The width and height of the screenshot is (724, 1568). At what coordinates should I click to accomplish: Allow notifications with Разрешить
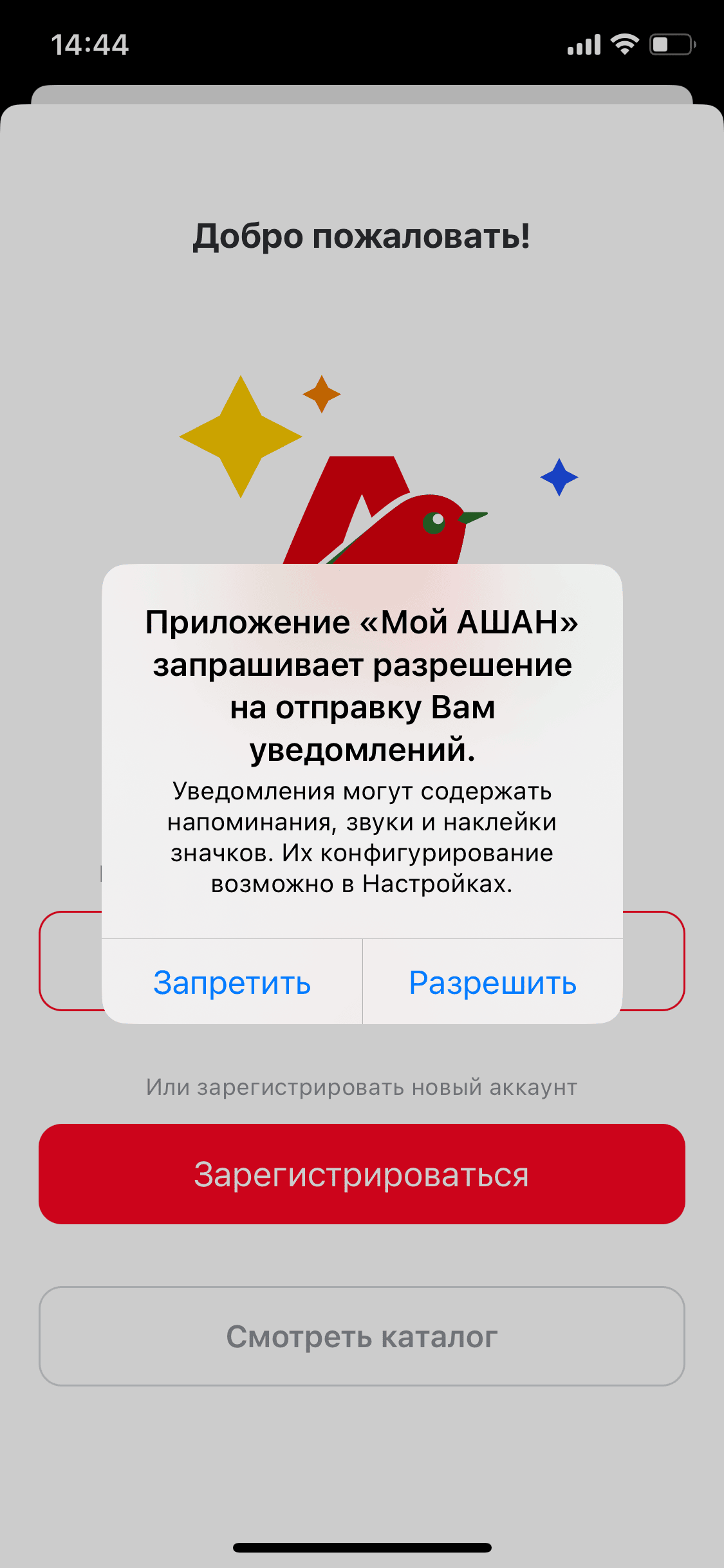(492, 982)
